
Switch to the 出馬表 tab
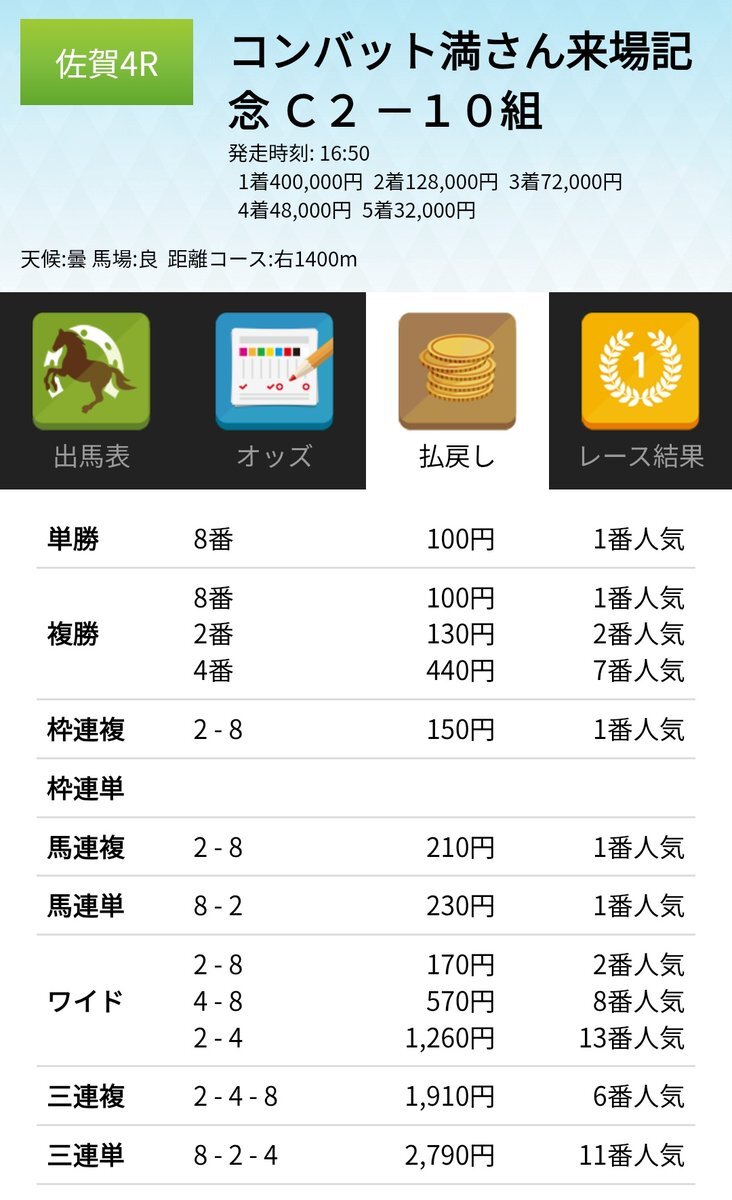[91, 392]
